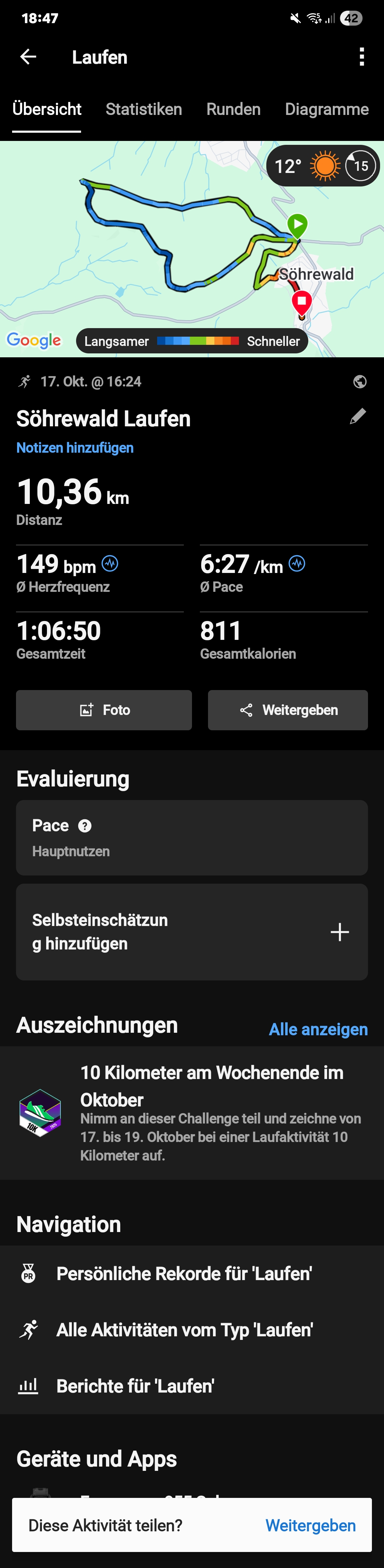Tap Alle anzeigen for Auszeichnungen
The height and width of the screenshot is (1568, 384).
318,1029
